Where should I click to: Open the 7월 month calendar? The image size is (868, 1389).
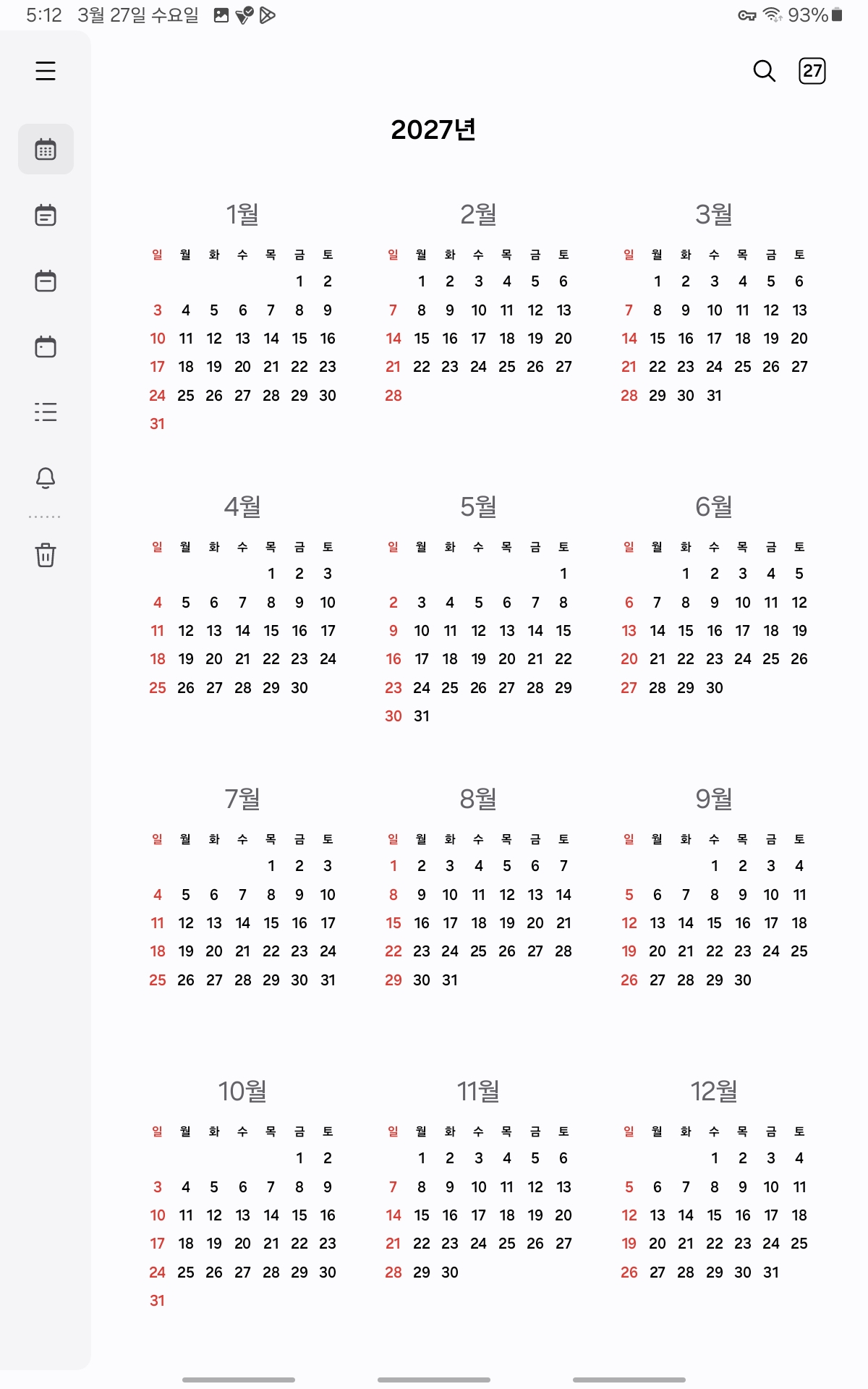[242, 799]
